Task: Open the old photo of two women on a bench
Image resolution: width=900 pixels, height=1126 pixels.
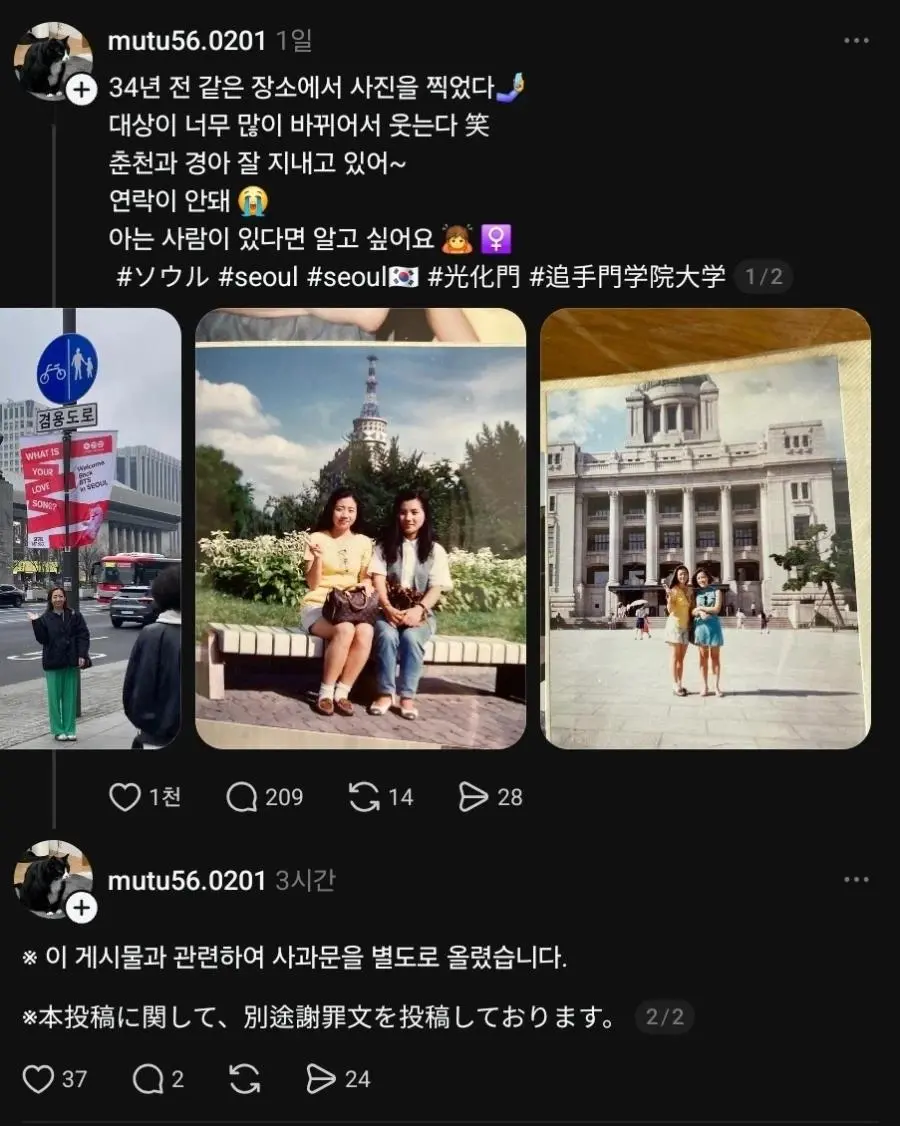Action: (x=361, y=529)
